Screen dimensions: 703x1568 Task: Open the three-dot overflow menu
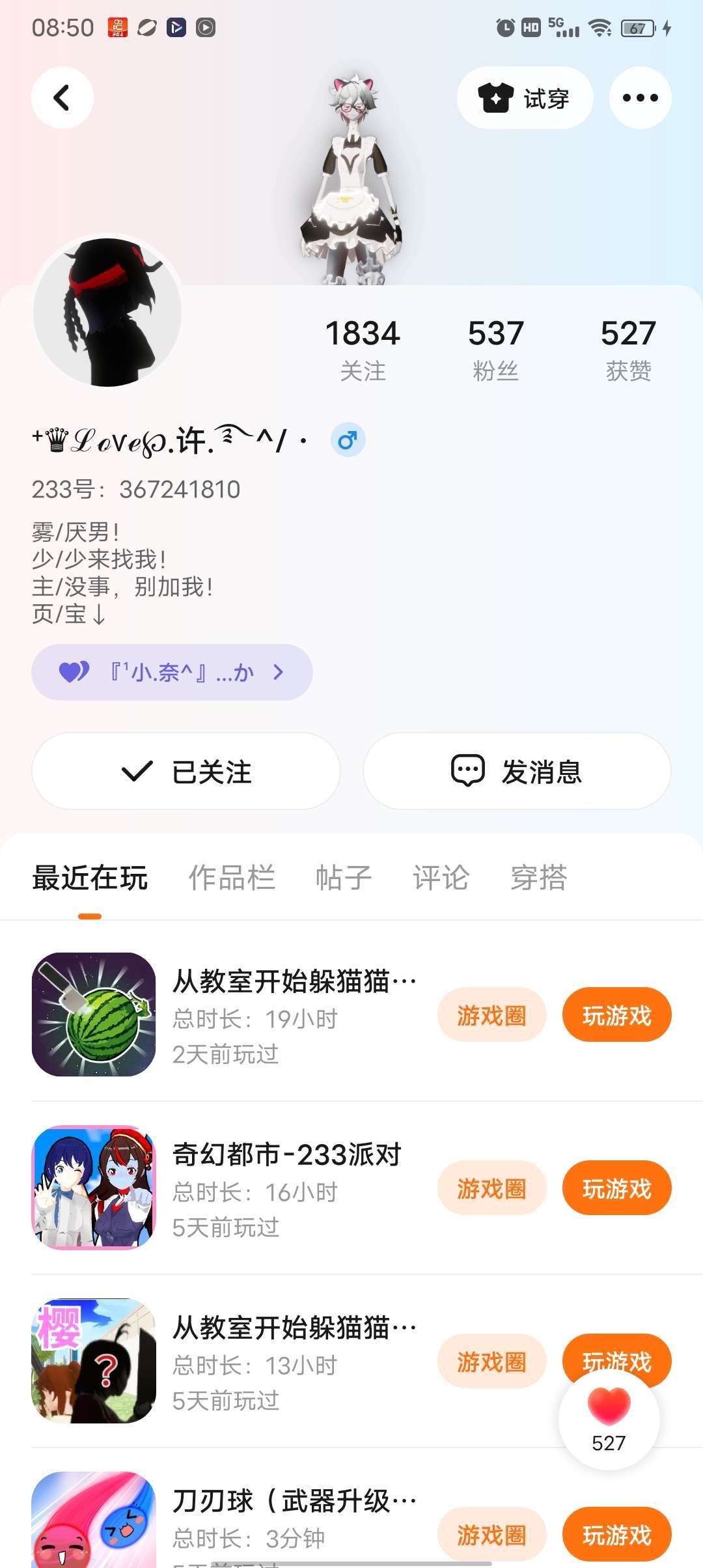coord(640,98)
